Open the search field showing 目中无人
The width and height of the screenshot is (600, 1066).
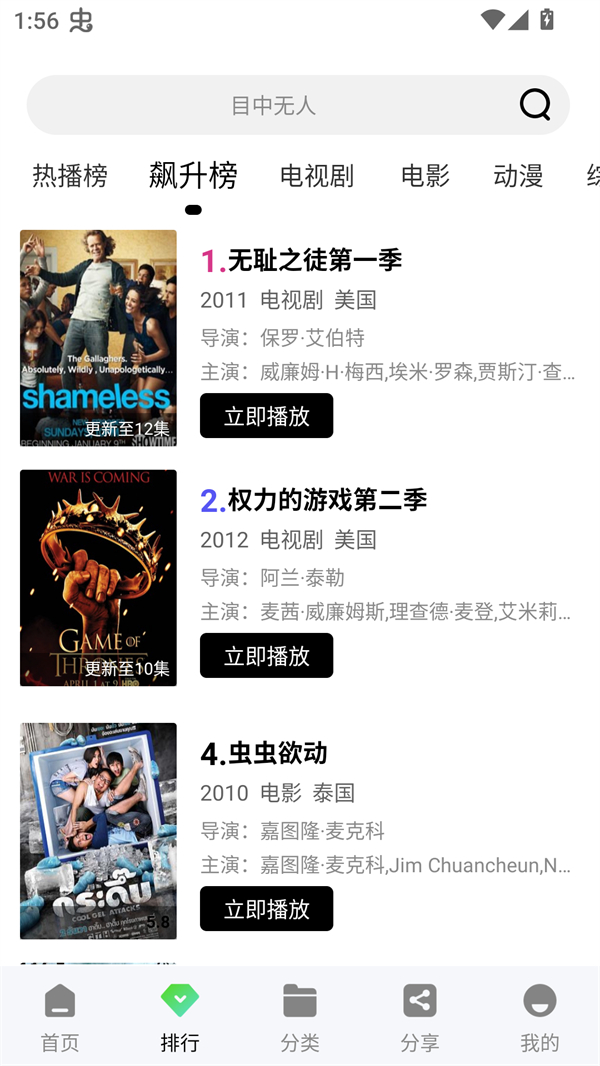(273, 105)
